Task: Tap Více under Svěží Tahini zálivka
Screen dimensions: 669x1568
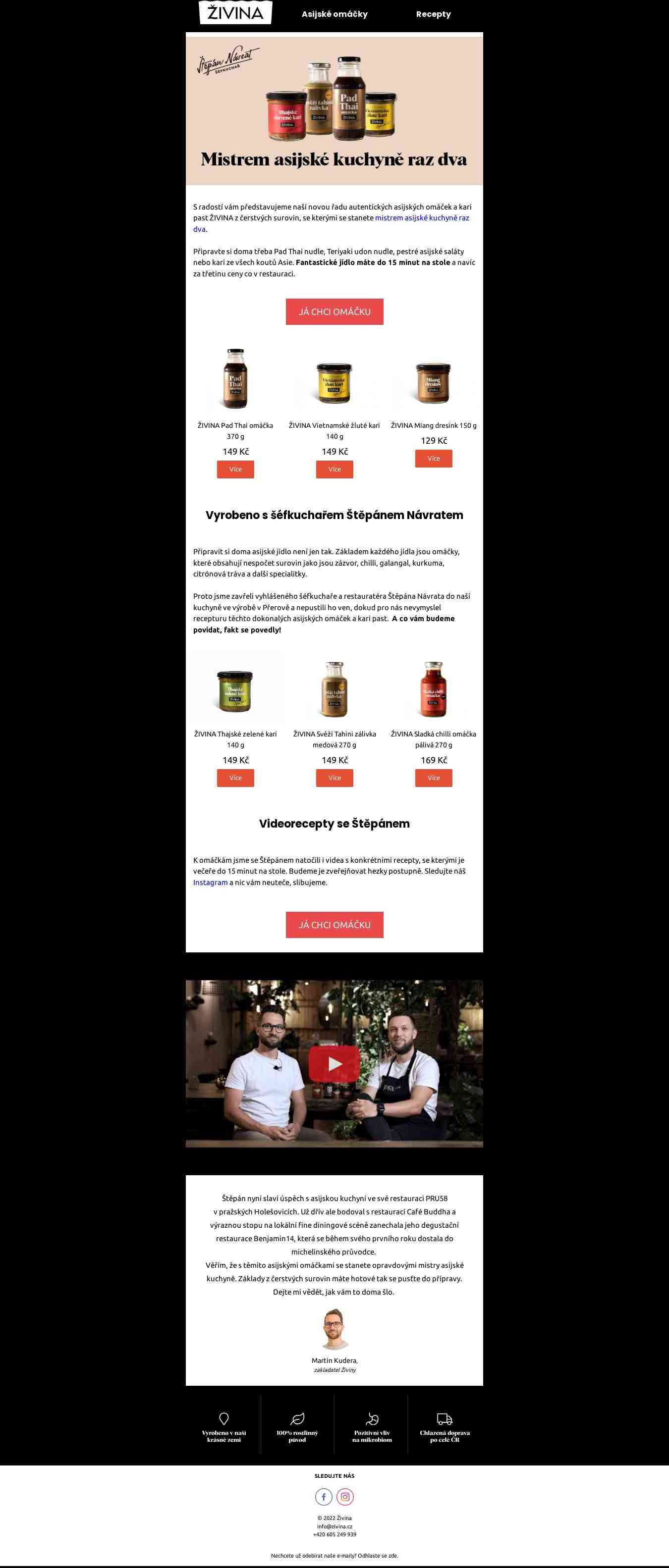Action: point(334,778)
